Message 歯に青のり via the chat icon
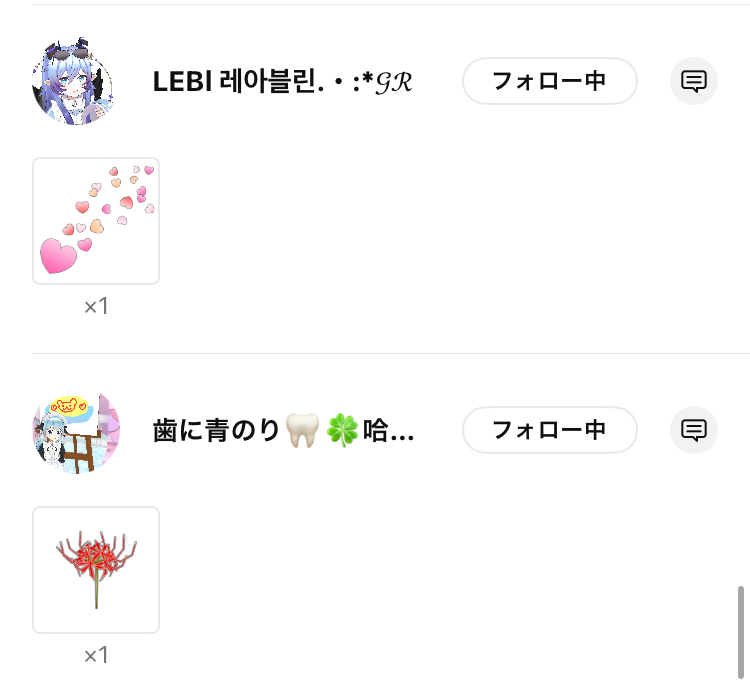Viewport: 750px width, 699px height. 694,430
